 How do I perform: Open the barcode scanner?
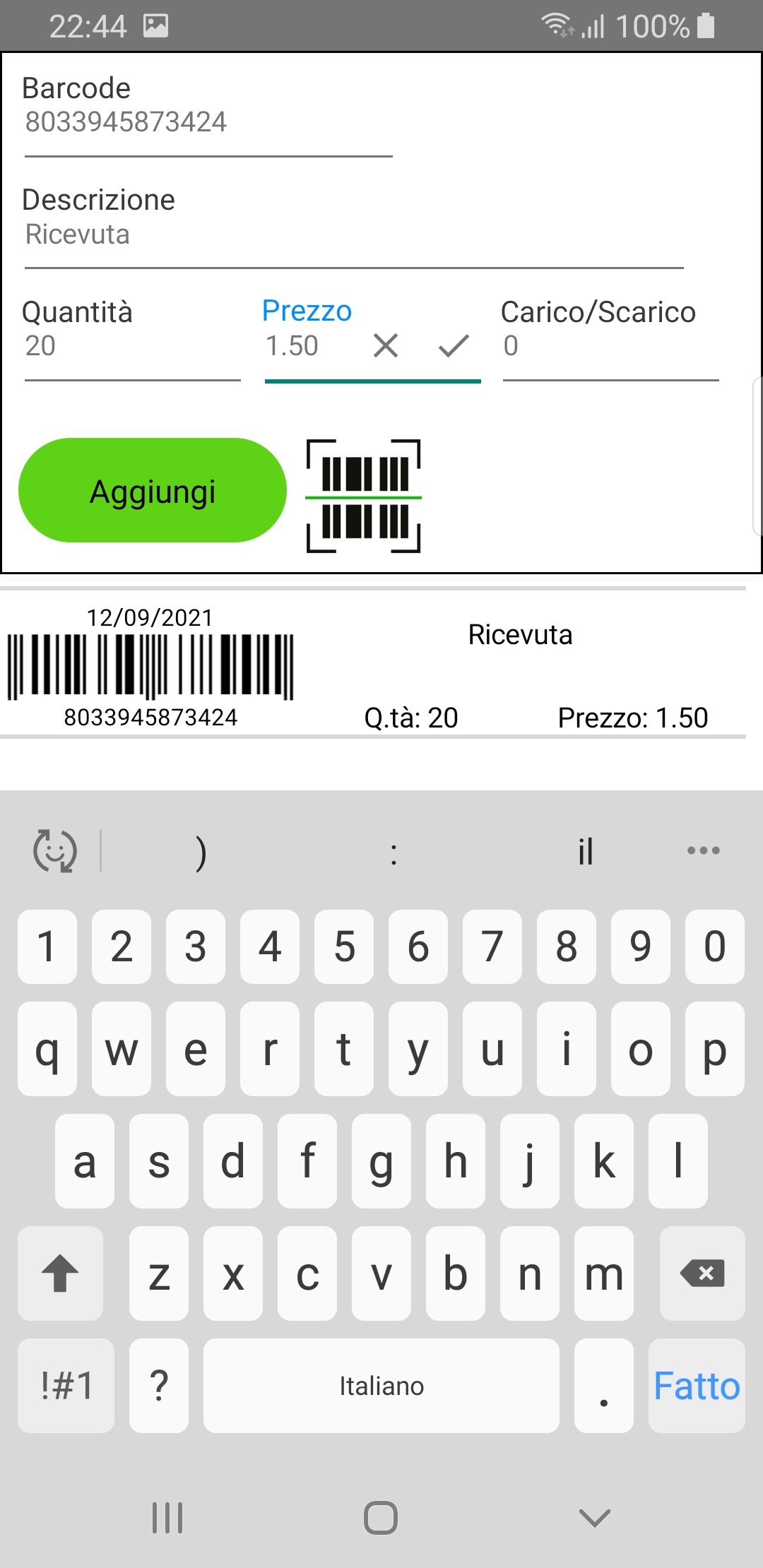pyautogui.click(x=364, y=496)
